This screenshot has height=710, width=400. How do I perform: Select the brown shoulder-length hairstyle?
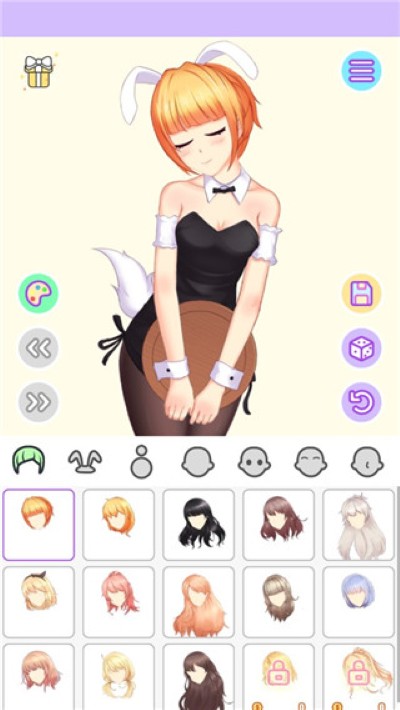279,525
